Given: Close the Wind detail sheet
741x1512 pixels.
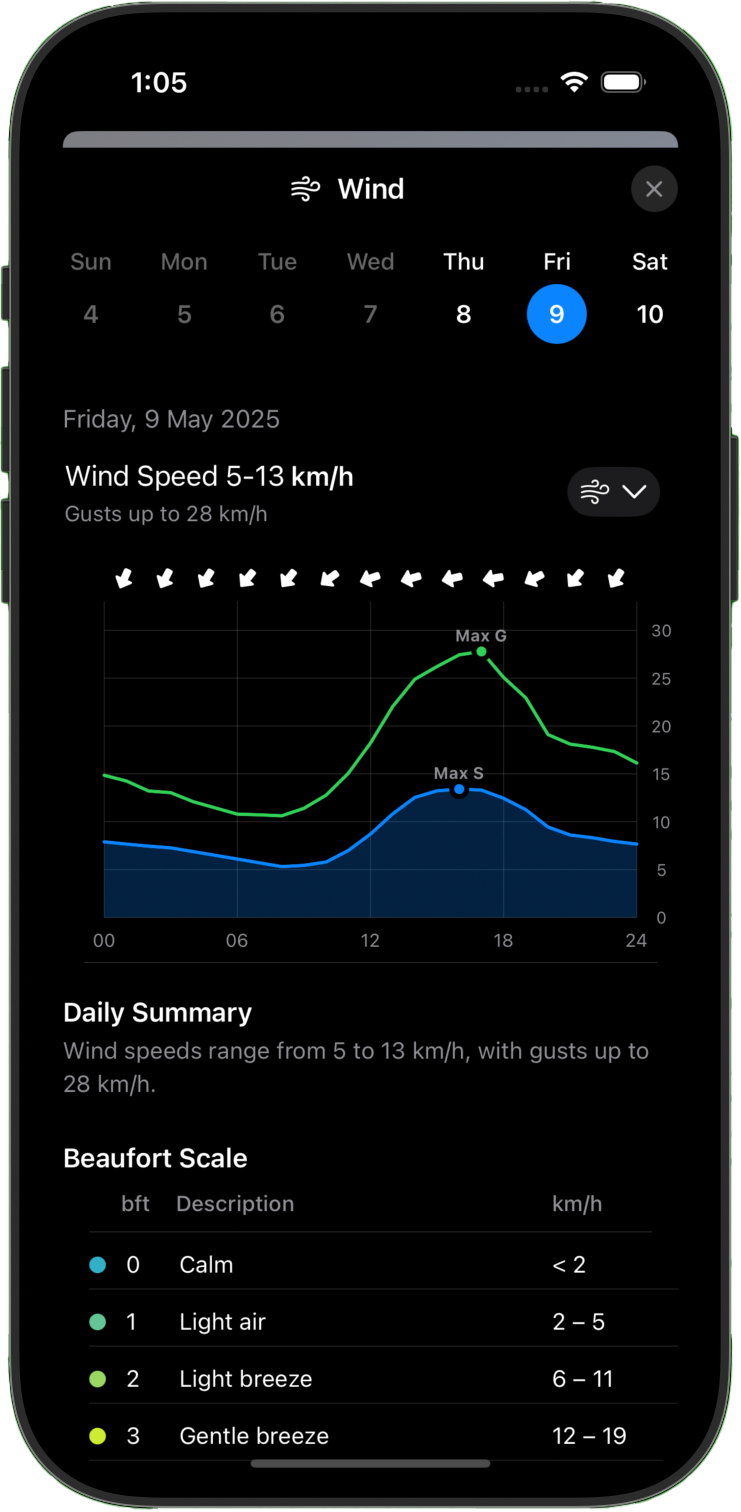Looking at the screenshot, I should click(x=654, y=189).
